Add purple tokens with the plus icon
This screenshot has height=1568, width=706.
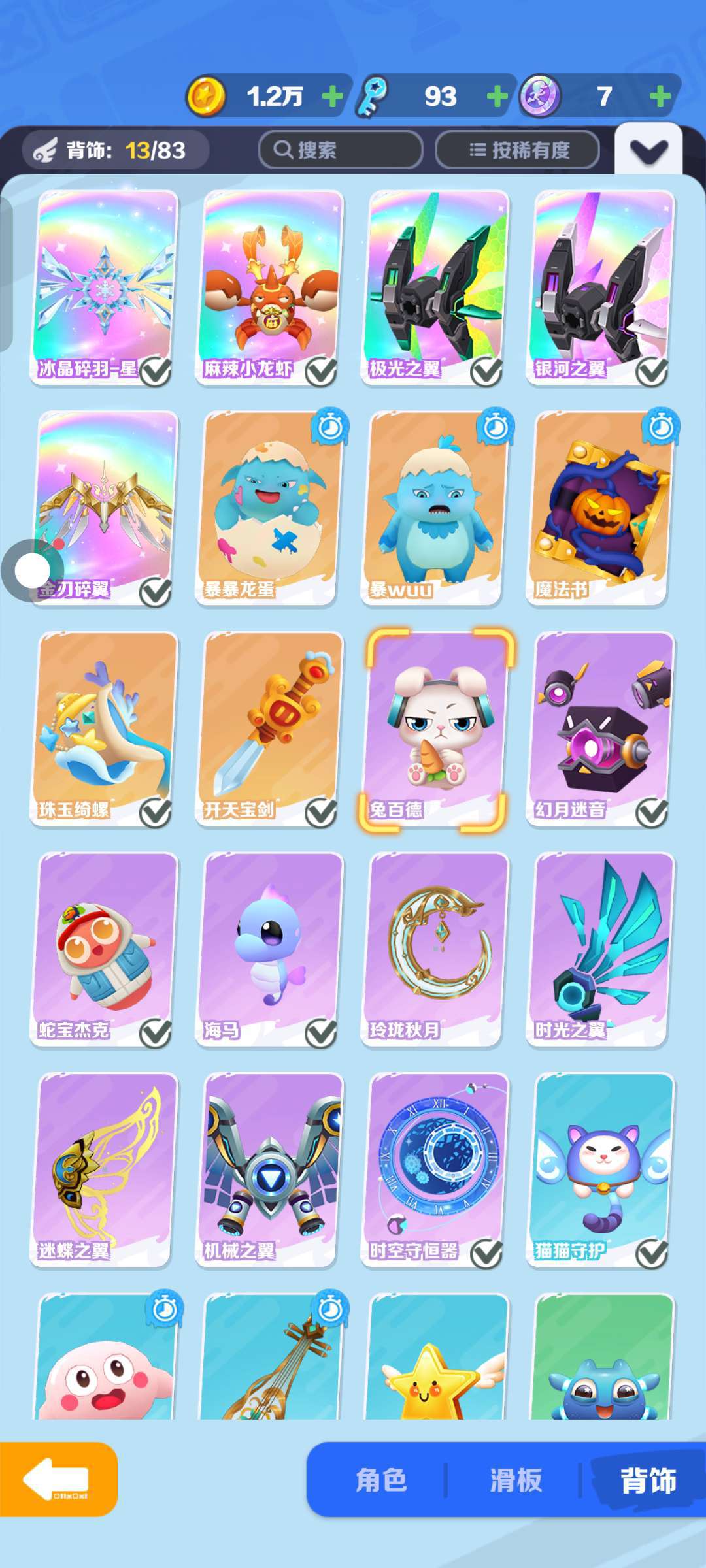[x=660, y=97]
